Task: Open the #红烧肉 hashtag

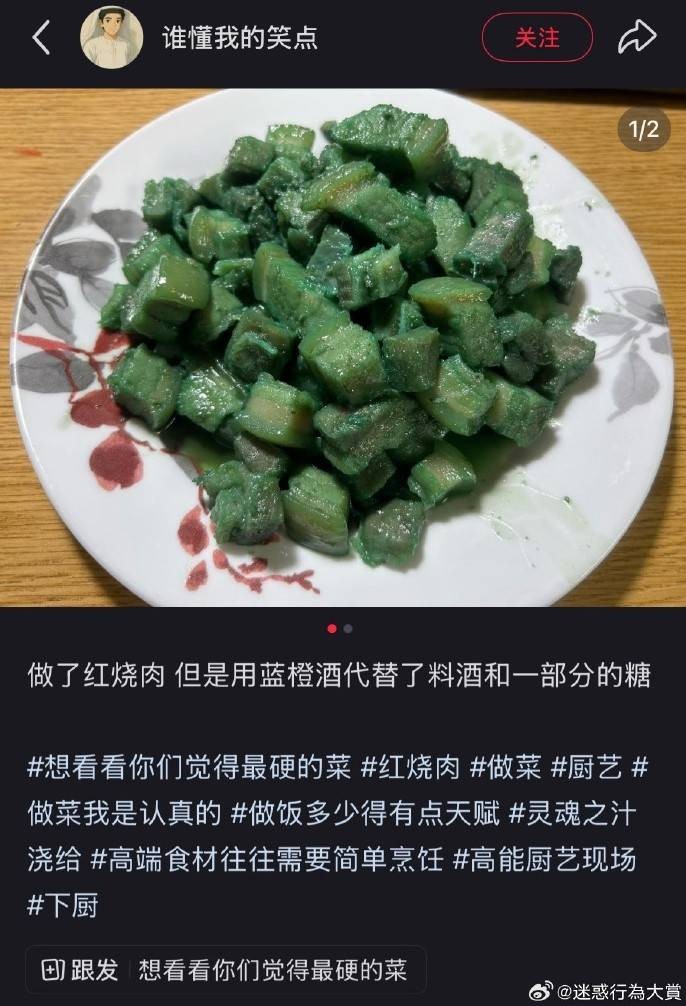Action: click(x=410, y=768)
